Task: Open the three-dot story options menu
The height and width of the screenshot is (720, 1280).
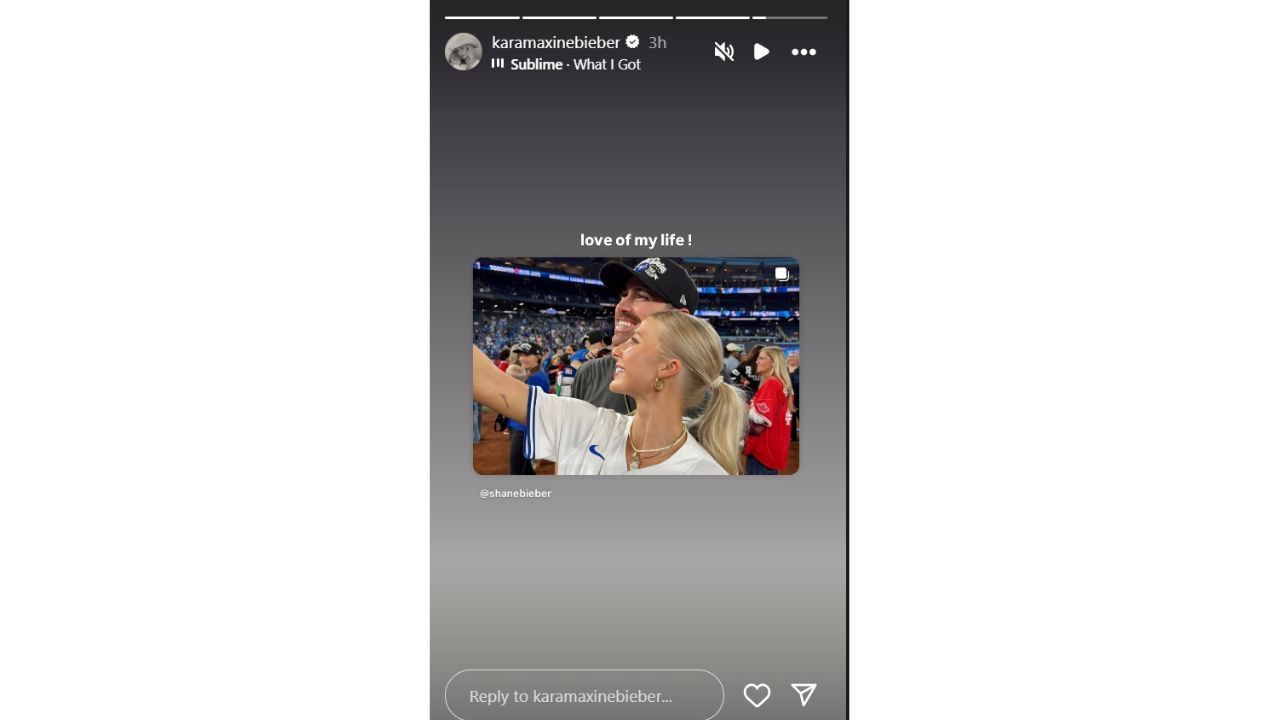Action: (x=804, y=52)
